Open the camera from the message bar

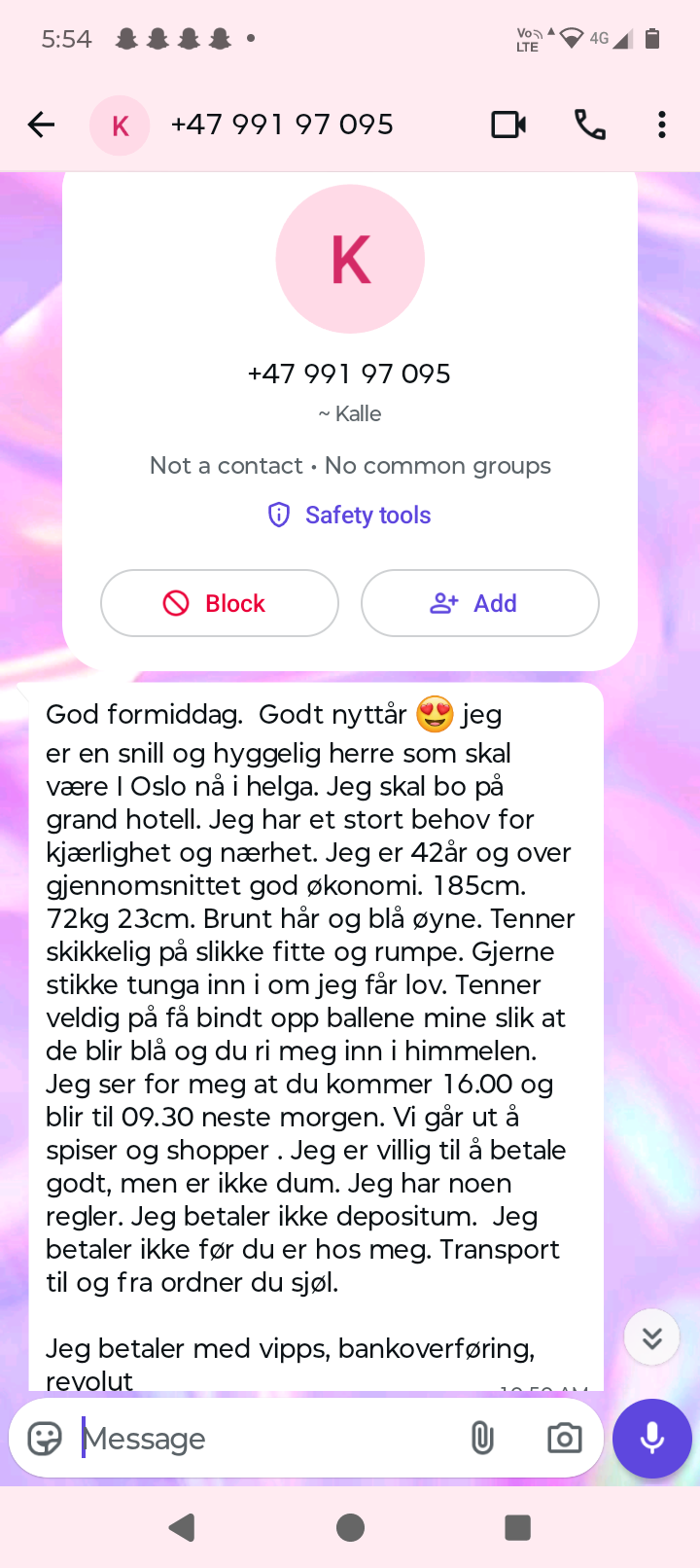coord(564,1438)
